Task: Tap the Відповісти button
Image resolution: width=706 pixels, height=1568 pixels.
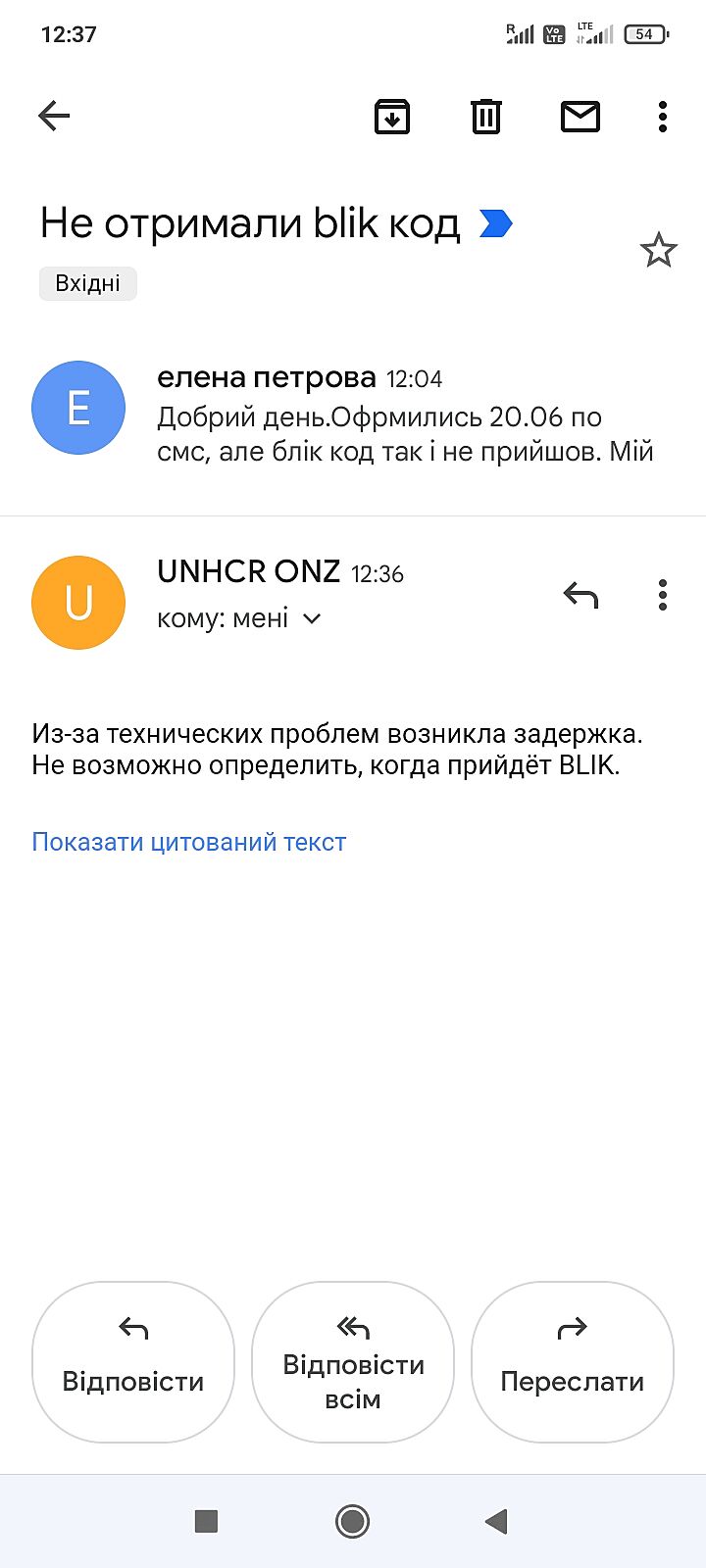Action: click(x=133, y=1361)
